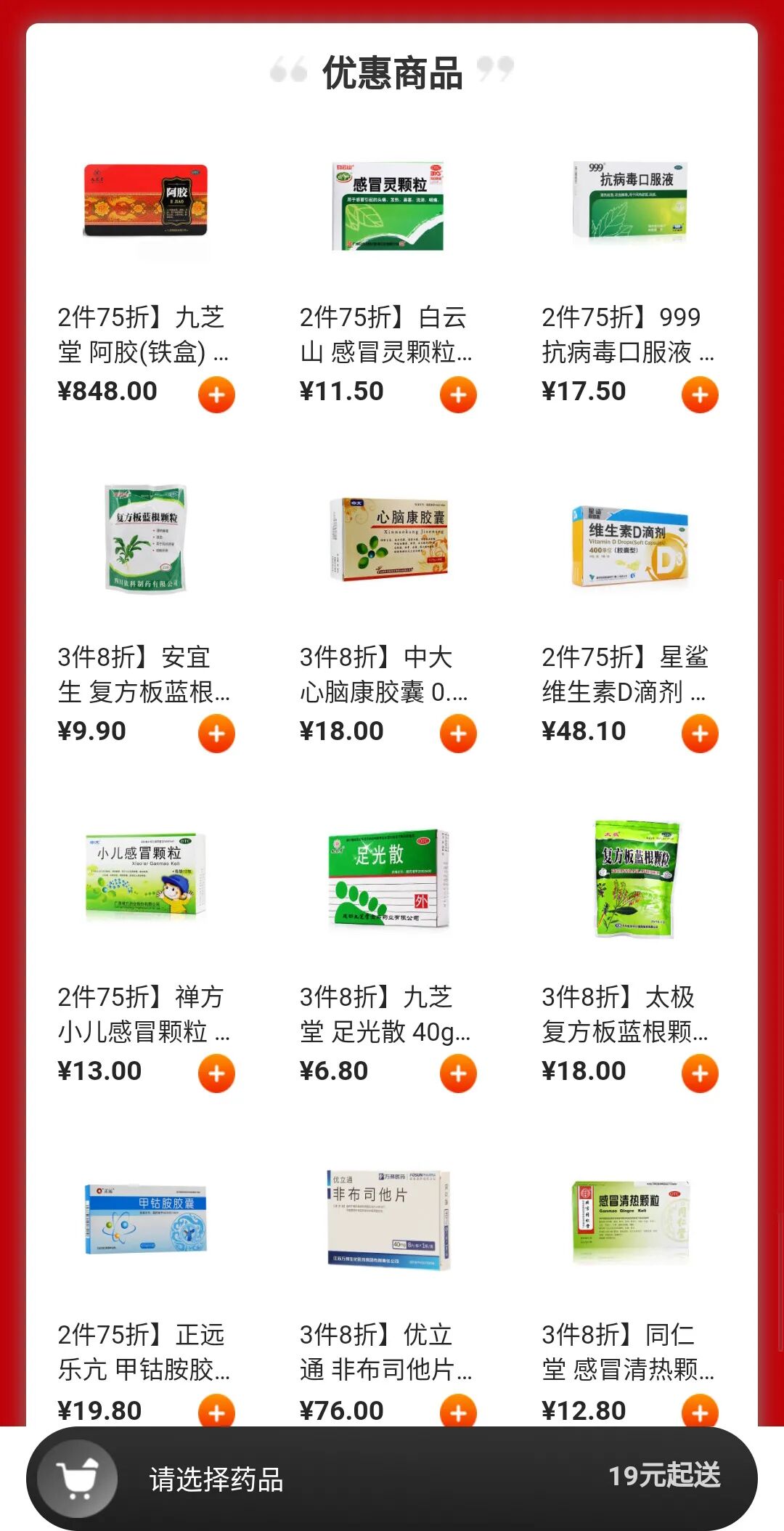Add 禅方 小儿感冒颗粒 to cart
This screenshot has width=784, height=1531.
coord(216,1073)
